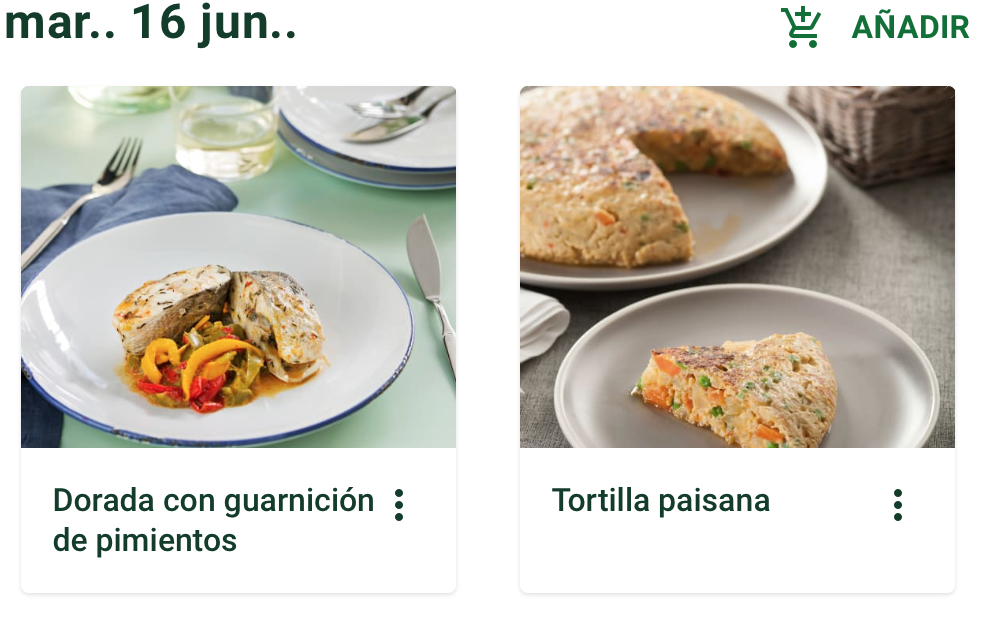Viewport: 994px width, 632px height.
Task: Open options menu for Tortilla paisana
Action: (x=897, y=505)
